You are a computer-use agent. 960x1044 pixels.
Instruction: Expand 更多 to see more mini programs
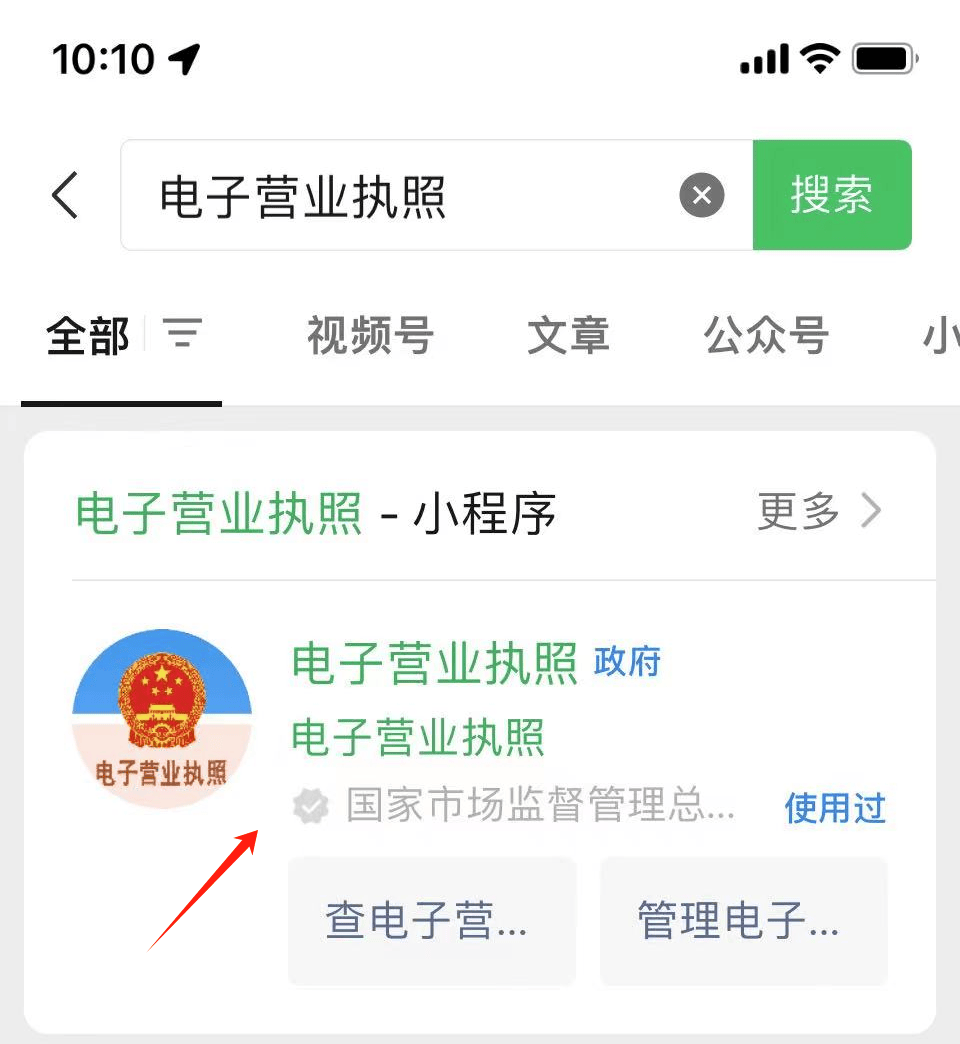(796, 511)
